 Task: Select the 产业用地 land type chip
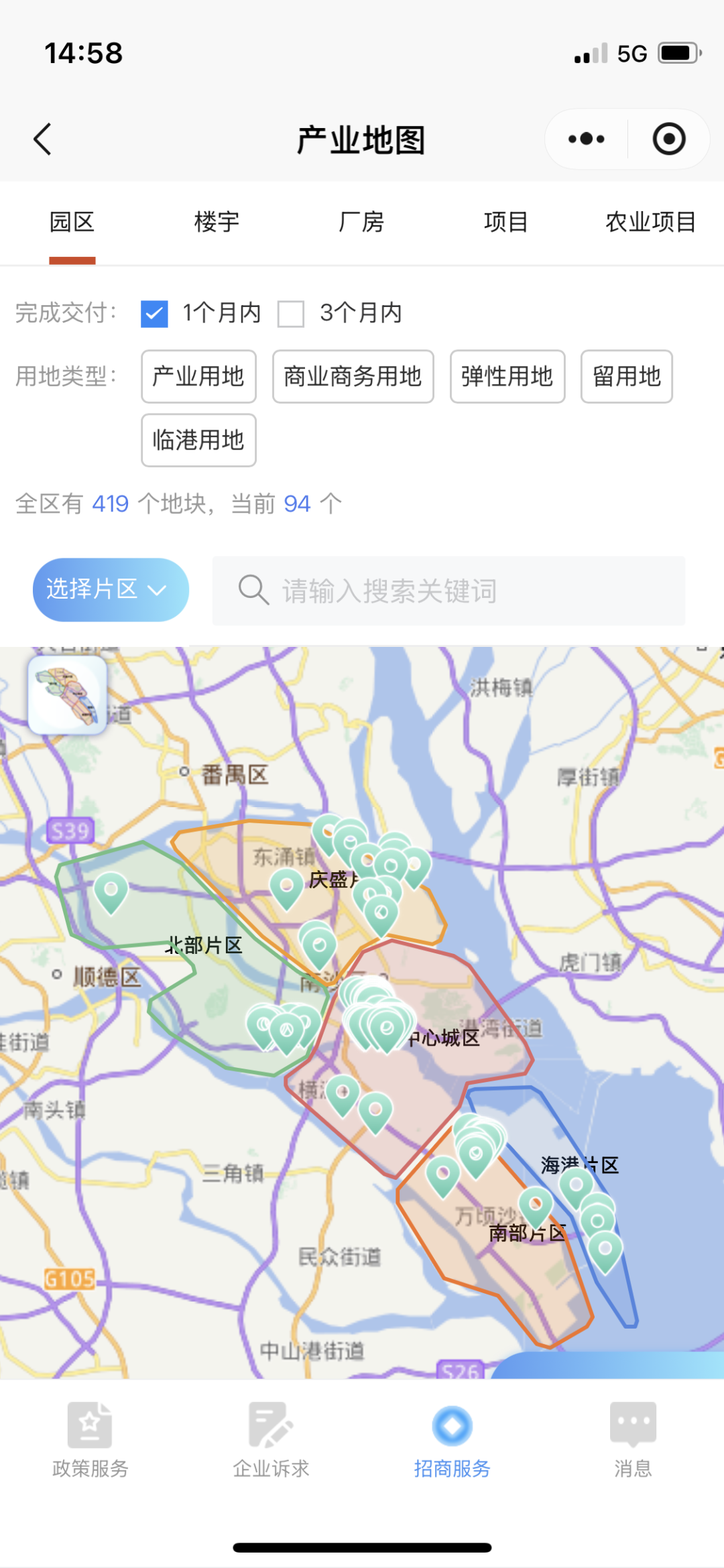(x=198, y=377)
